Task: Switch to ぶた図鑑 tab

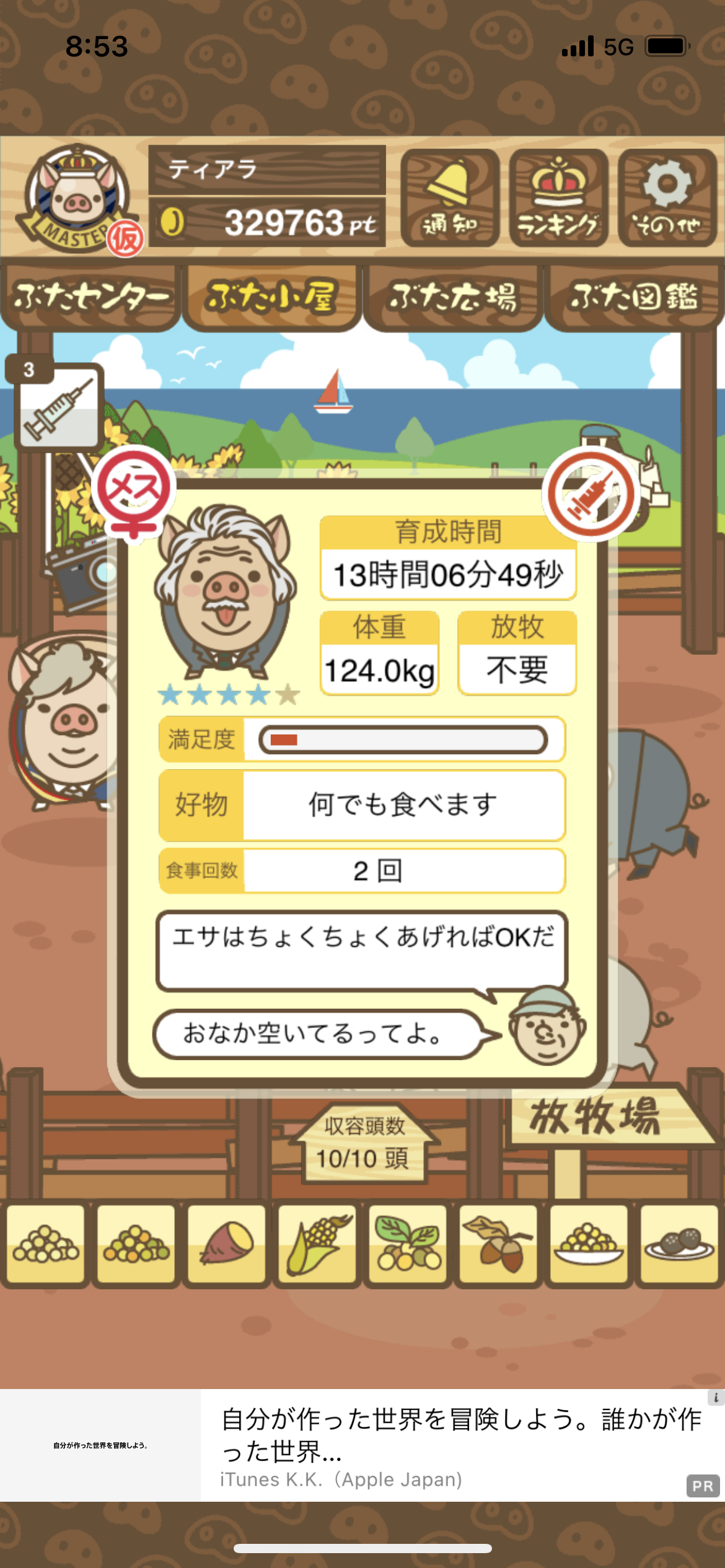Action: coord(634,298)
